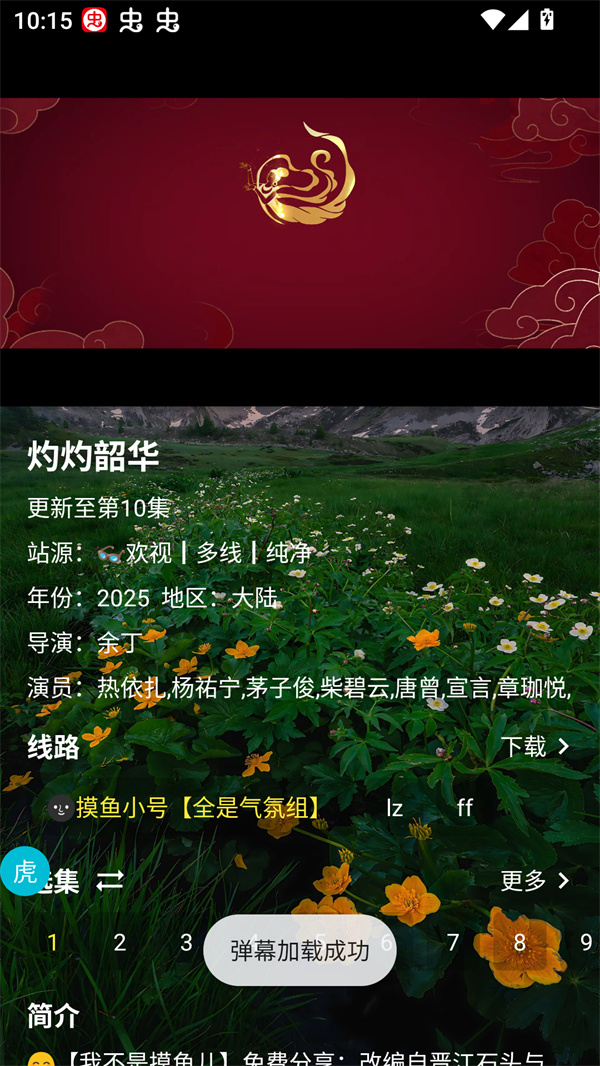The image size is (600, 1066).
Task: Play episode 1
Action: coord(53,942)
